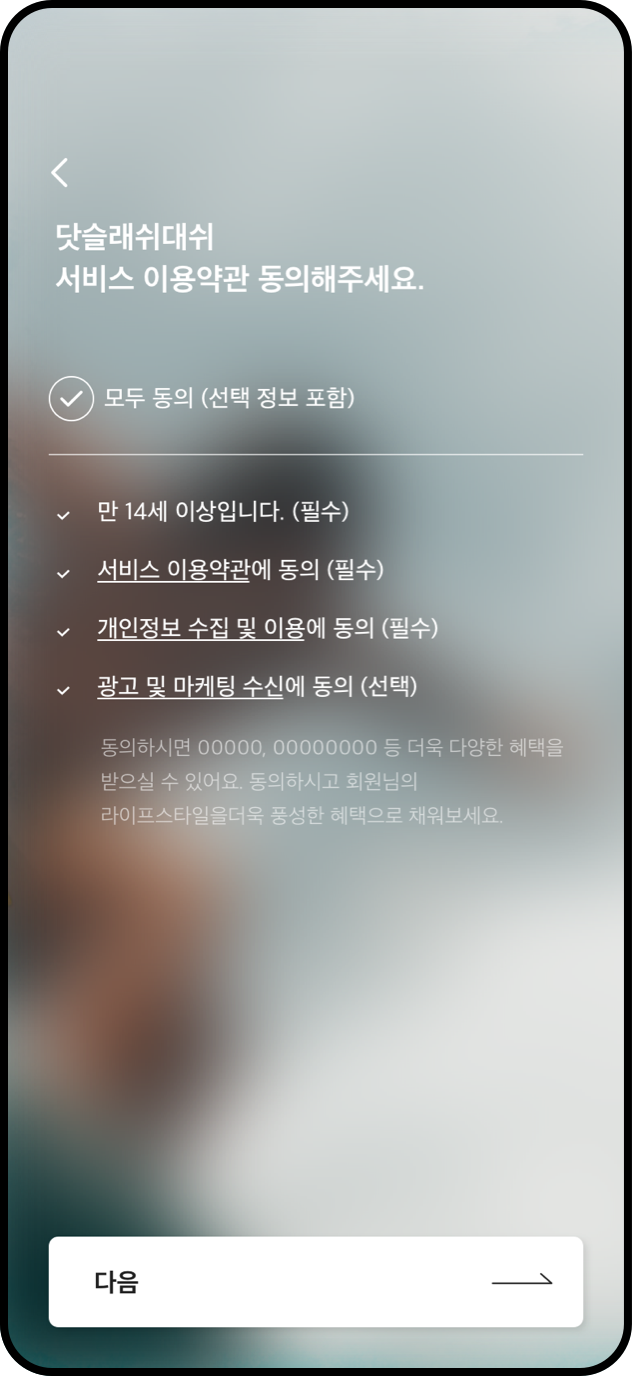Tick the checkmark beside 서비스 이용약관에 동의
632x1376 pixels.
pos(64,573)
